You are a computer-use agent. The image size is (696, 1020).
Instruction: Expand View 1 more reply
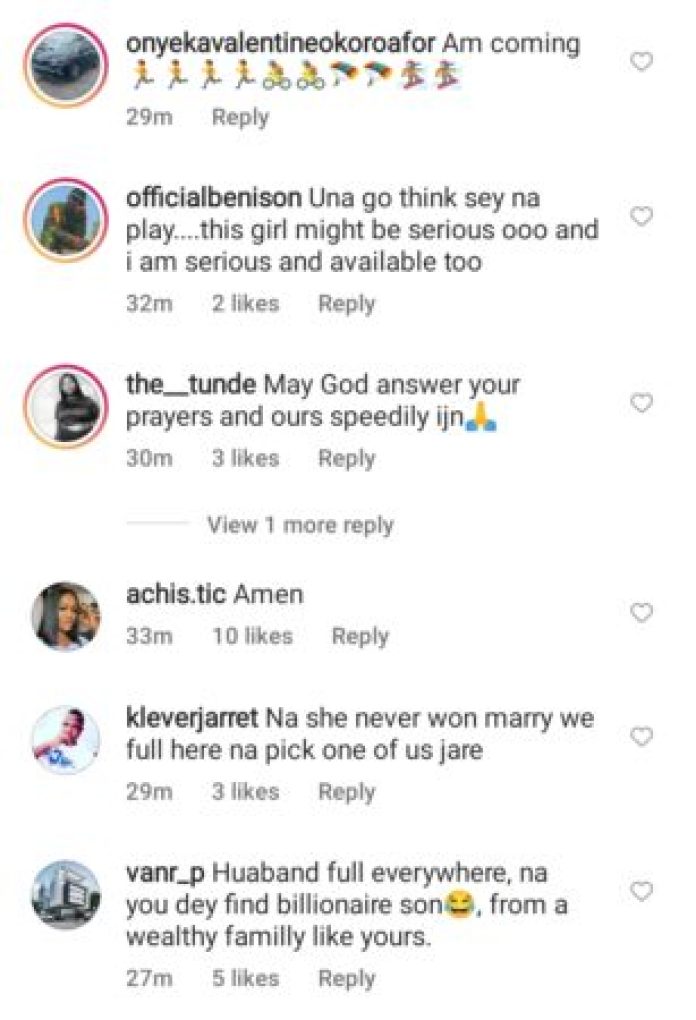point(300,525)
